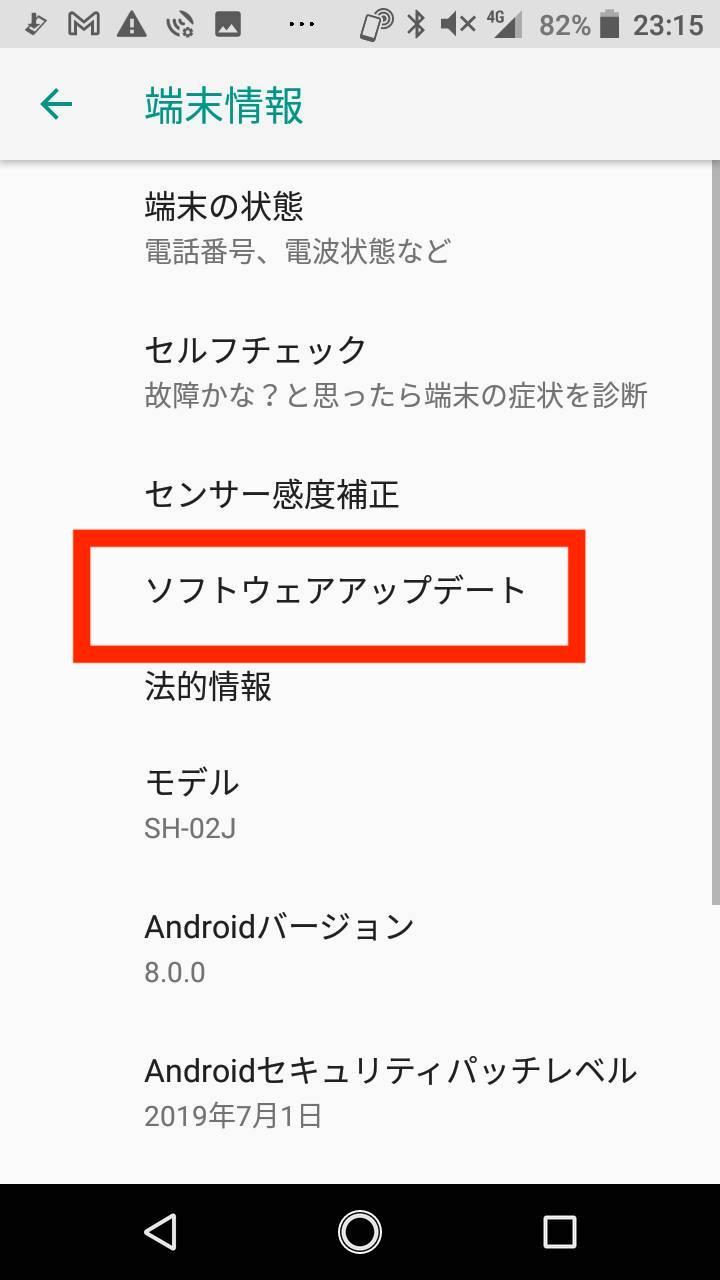Tap the Androidバージョン 8.0.0 row
Viewport: 720px width, 1280px height.
coord(360,948)
